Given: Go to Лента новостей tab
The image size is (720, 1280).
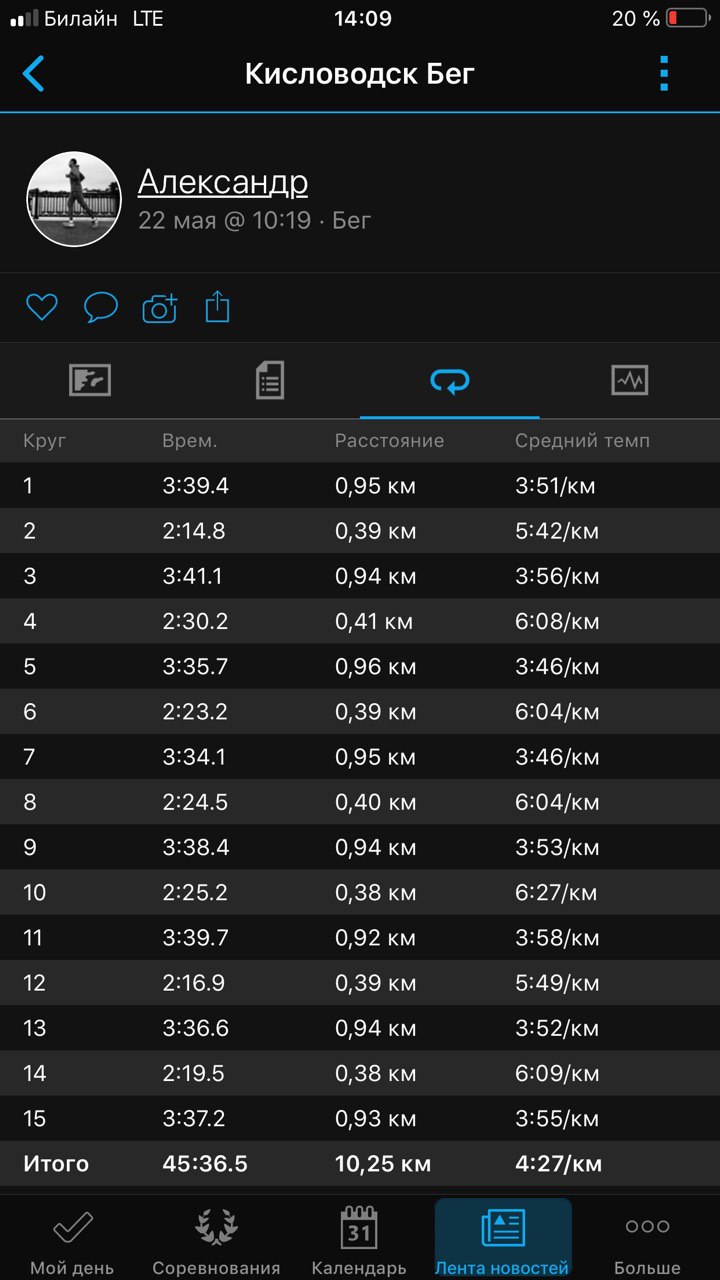Looking at the screenshot, I should pyautogui.click(x=502, y=1240).
